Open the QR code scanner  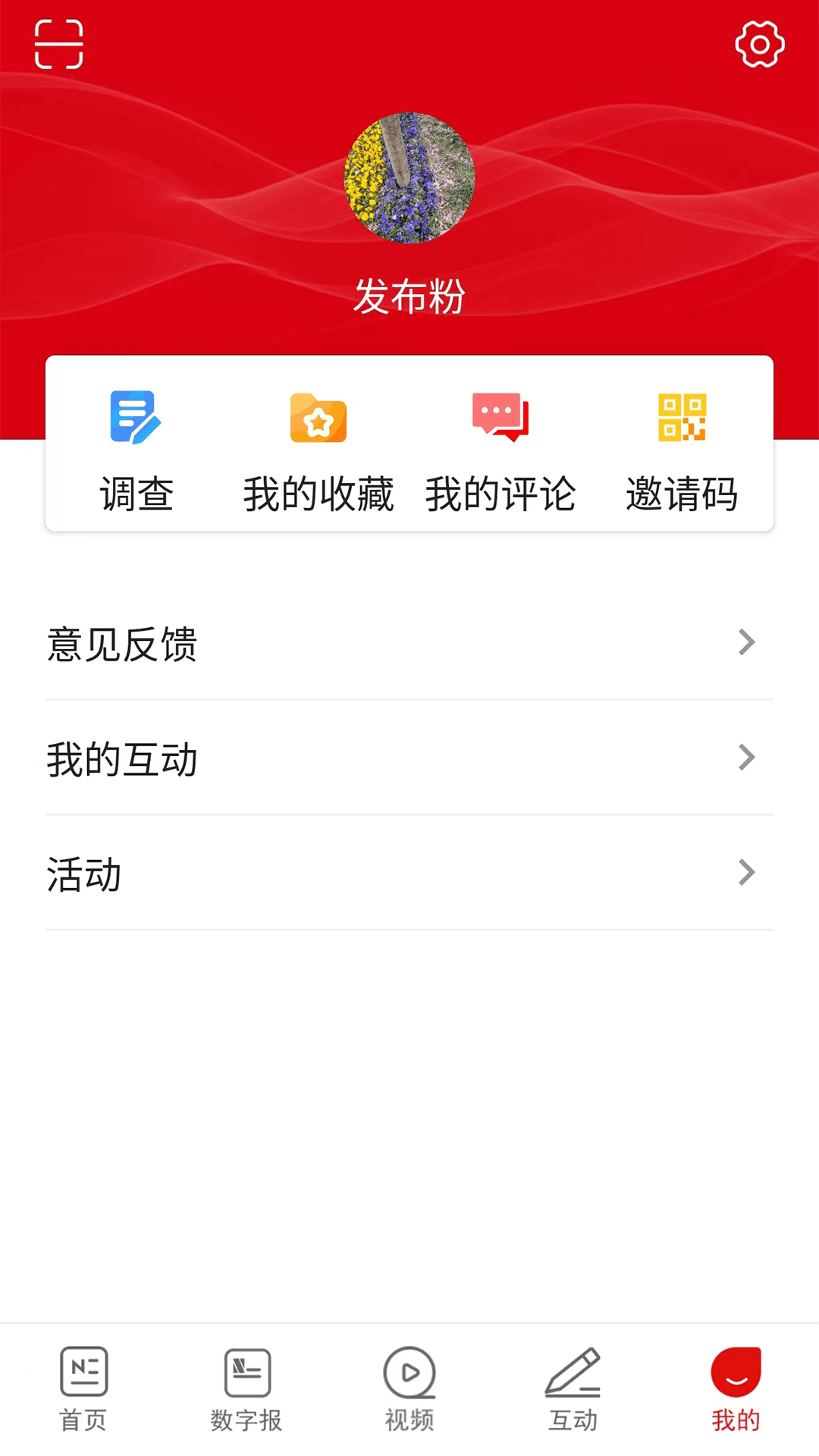pos(59,44)
